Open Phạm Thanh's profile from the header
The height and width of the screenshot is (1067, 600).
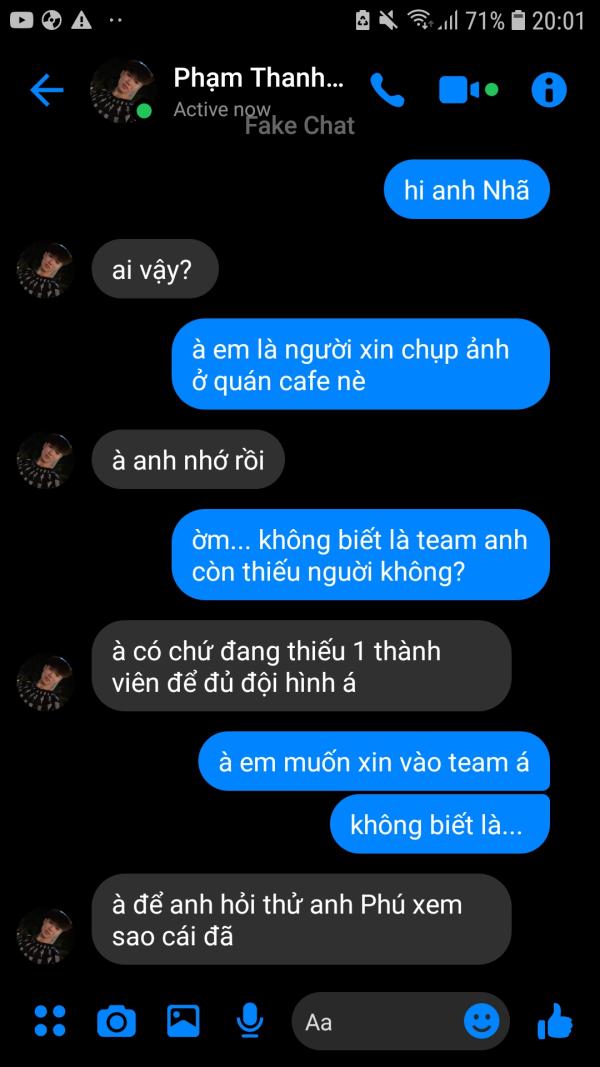257,79
